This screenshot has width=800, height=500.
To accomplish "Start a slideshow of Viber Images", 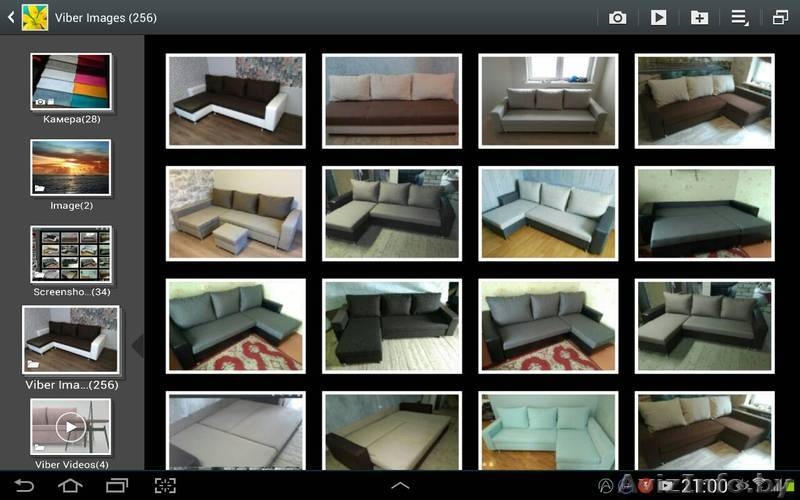I will 658,17.
